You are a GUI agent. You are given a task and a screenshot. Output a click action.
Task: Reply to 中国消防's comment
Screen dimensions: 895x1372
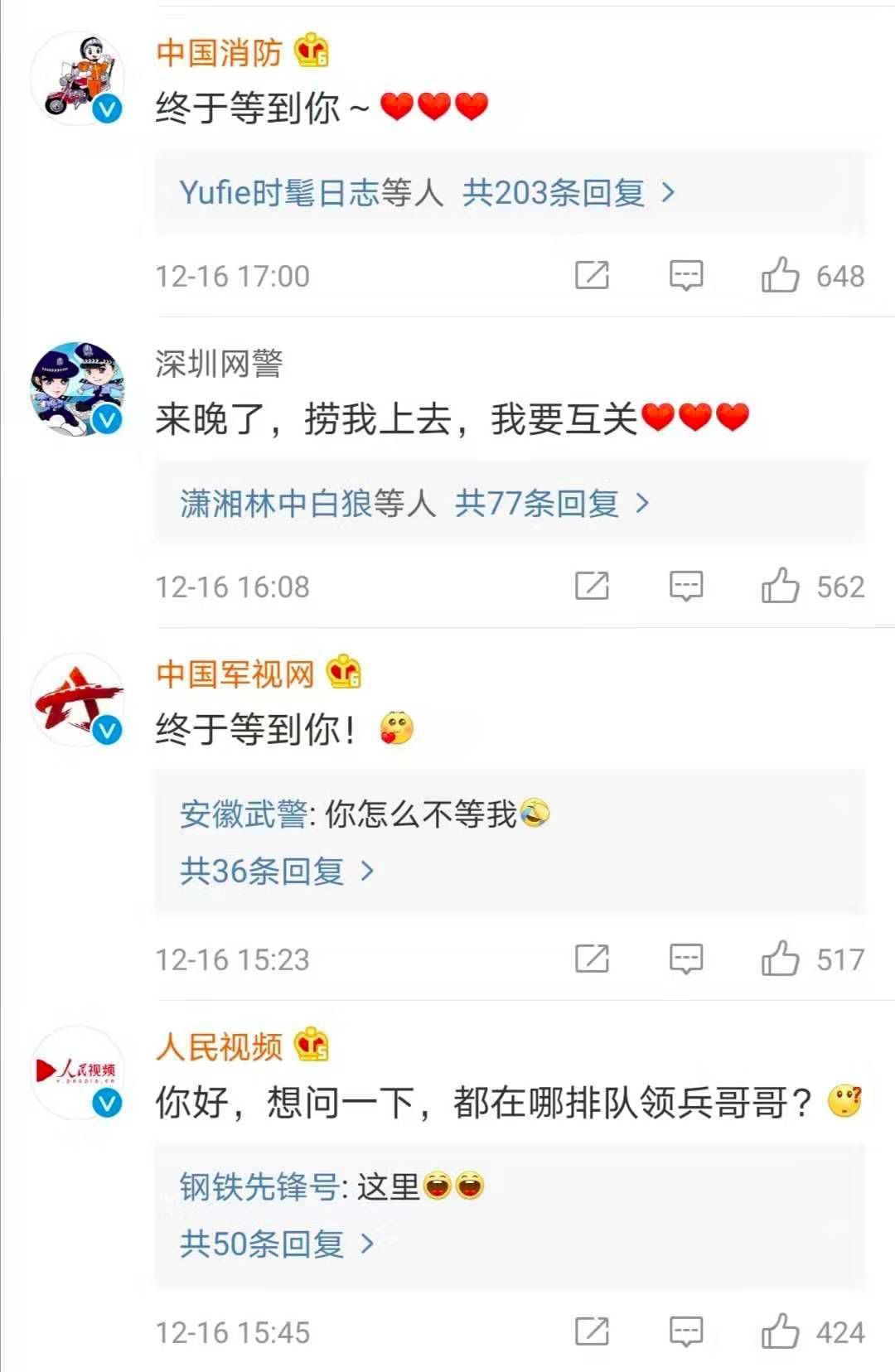(686, 276)
